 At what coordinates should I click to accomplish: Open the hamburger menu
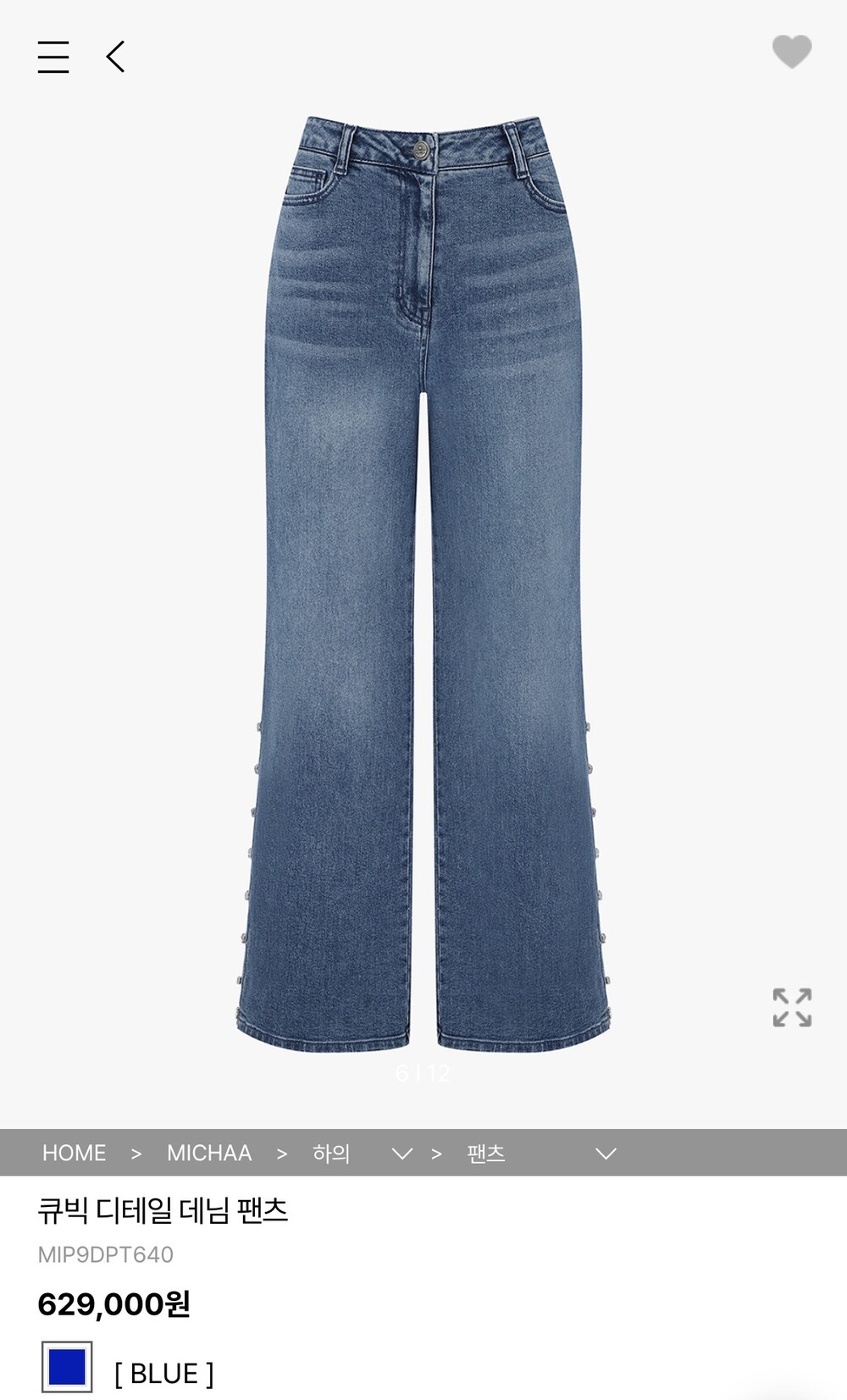(53, 57)
